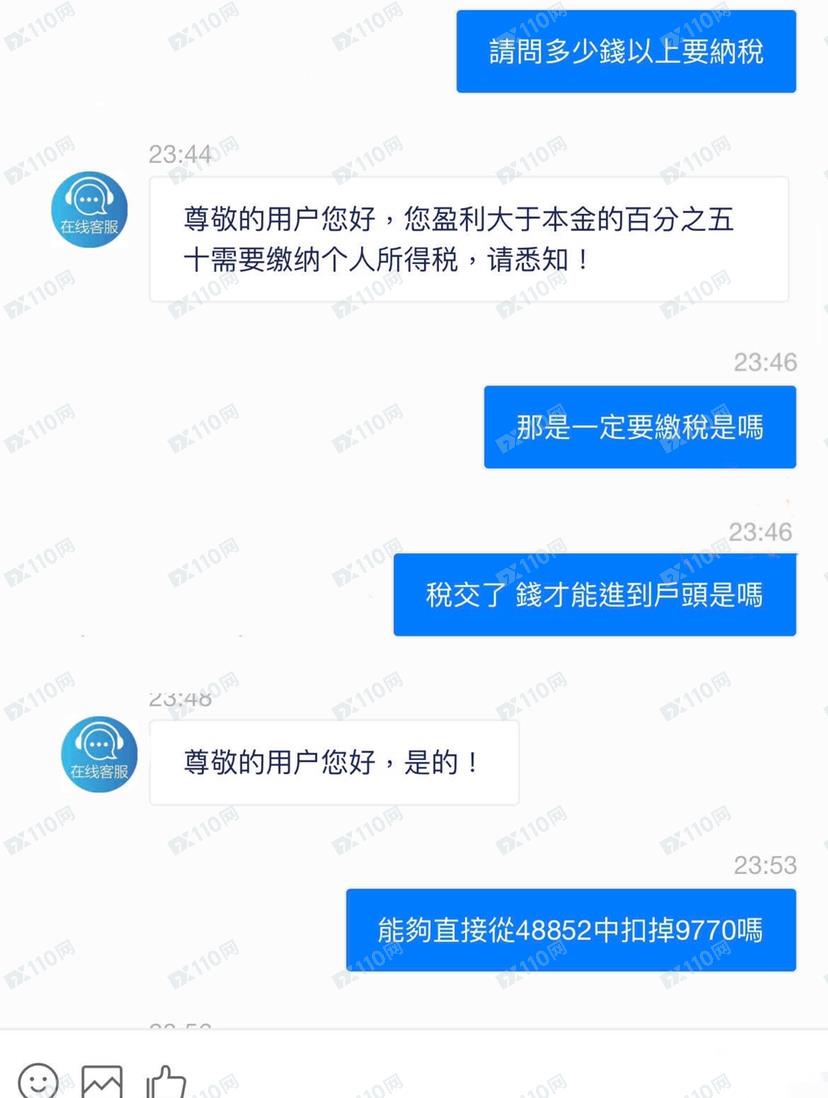Attach an image to the chat
The width and height of the screenshot is (828, 1098).
[x=102, y=1083]
